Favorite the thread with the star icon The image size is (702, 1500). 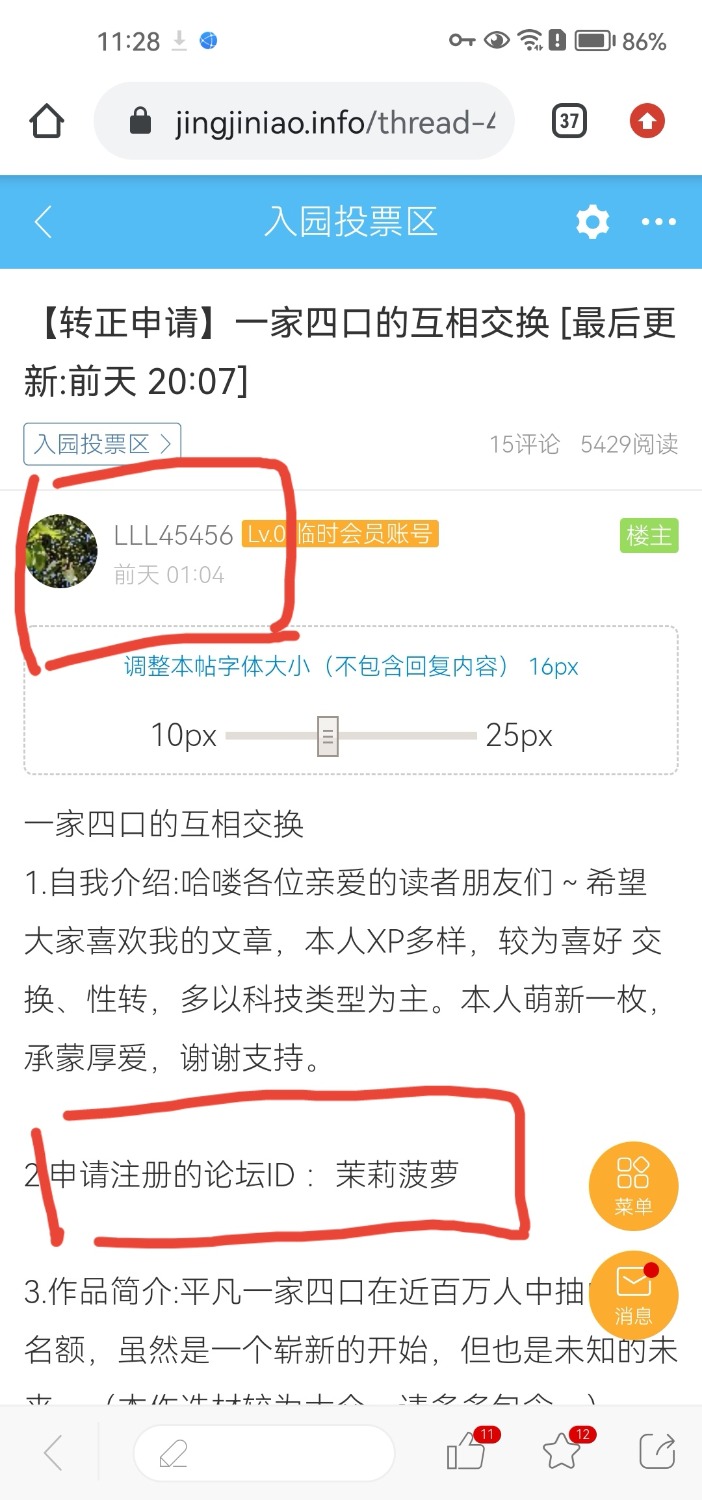click(563, 1452)
